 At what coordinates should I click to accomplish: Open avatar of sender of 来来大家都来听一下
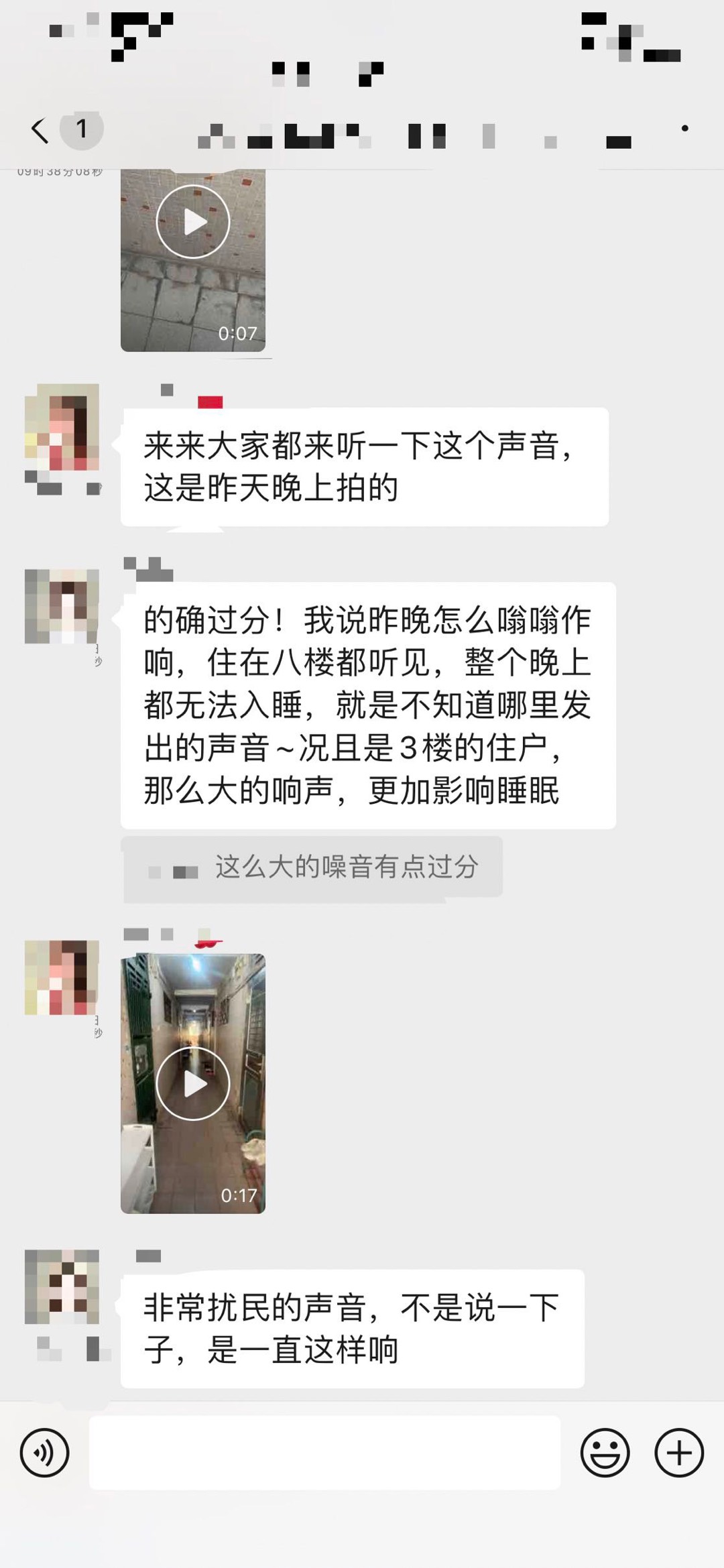coord(62,427)
